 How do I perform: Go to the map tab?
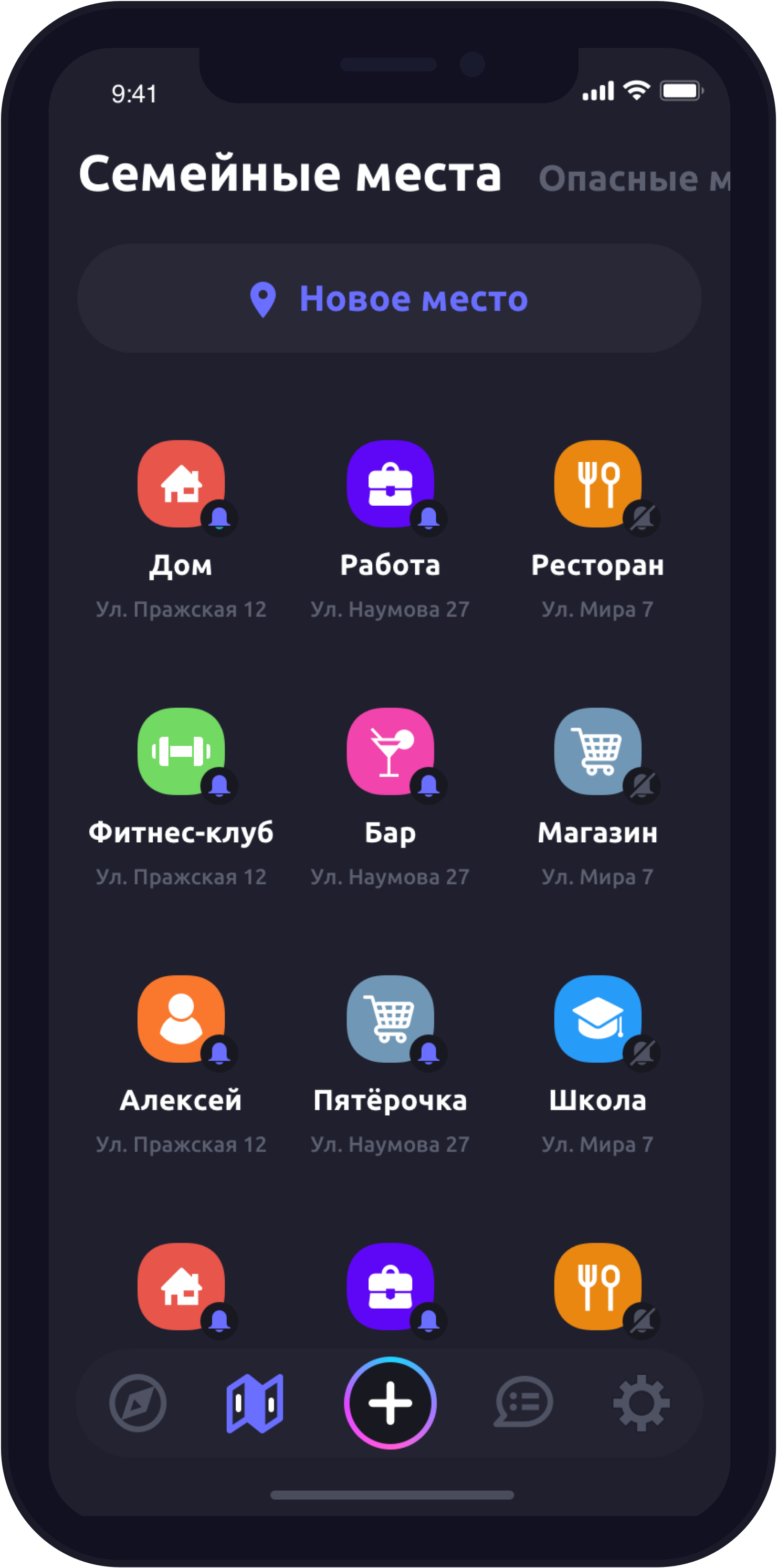pos(255,1403)
